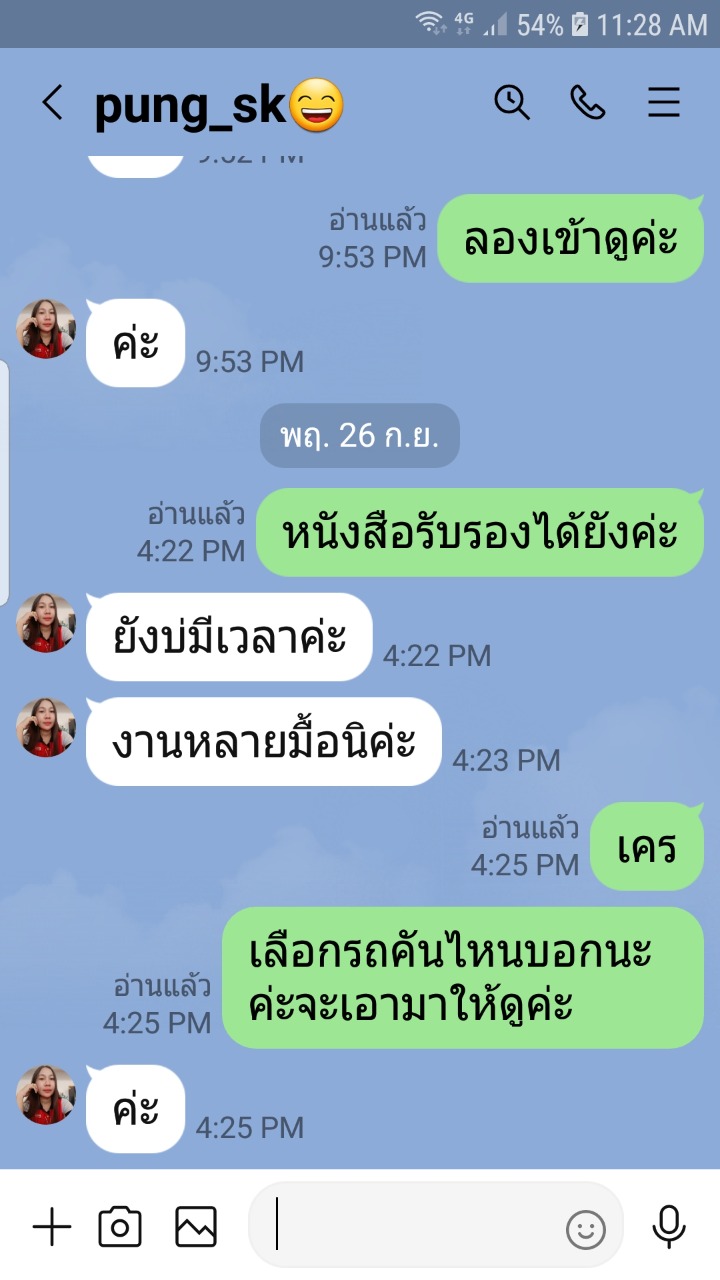This screenshot has height=1280, width=720.
Task: Open the plus attachment menu
Action: [52, 1227]
